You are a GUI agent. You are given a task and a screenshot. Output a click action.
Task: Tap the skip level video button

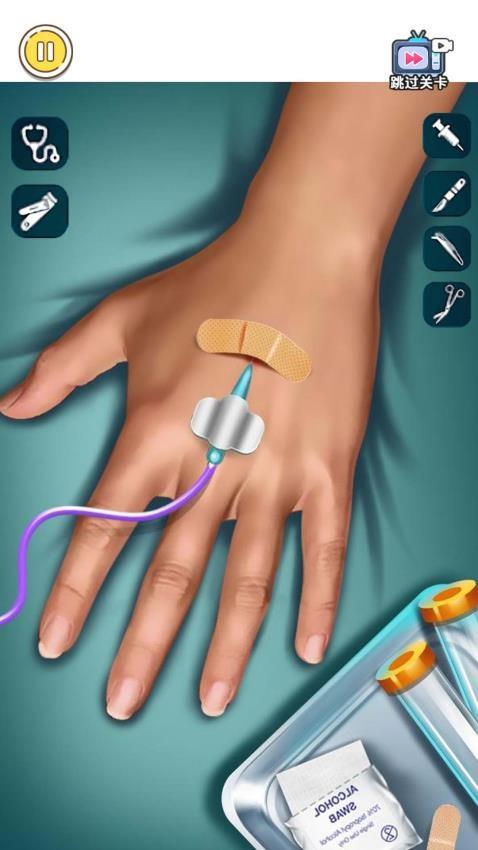pos(420,60)
